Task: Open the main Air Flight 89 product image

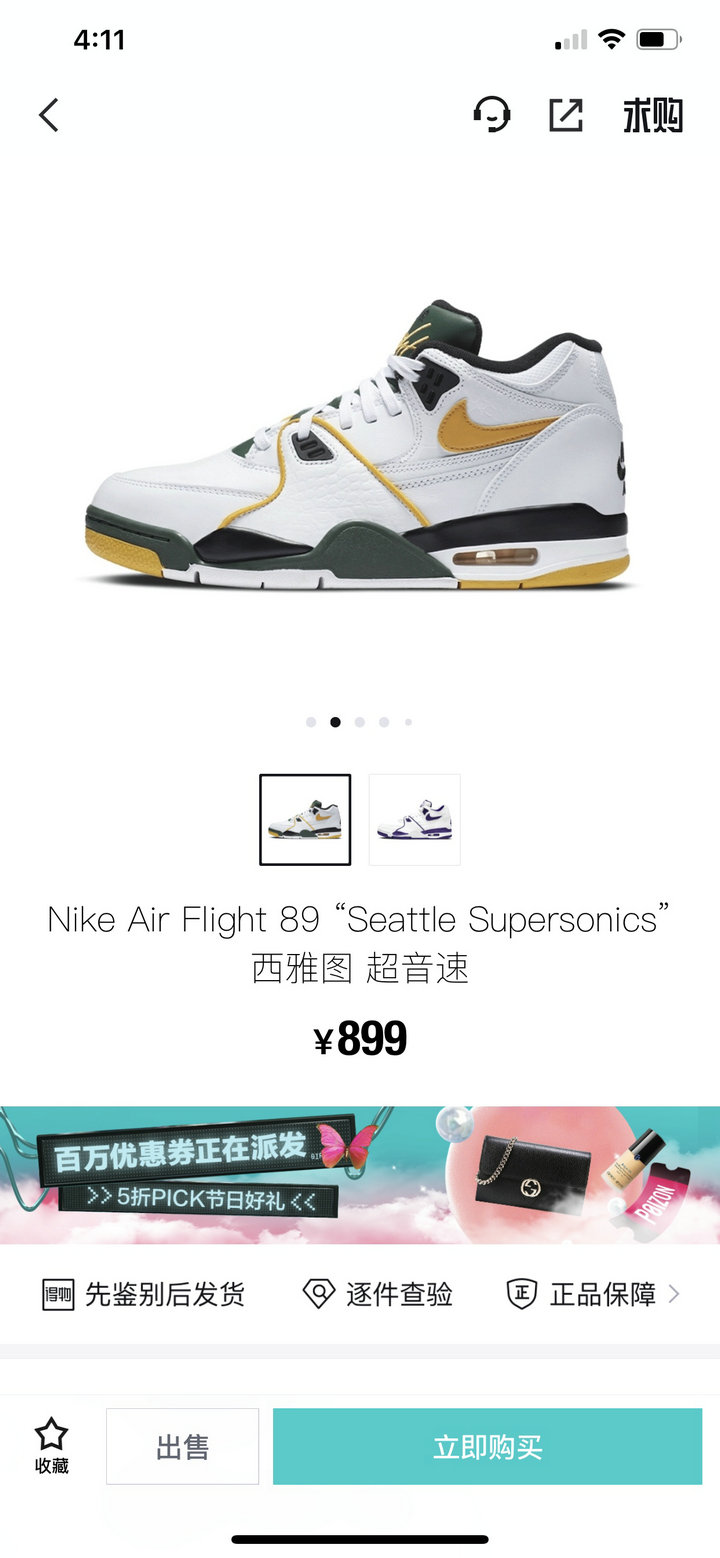Action: [358, 445]
